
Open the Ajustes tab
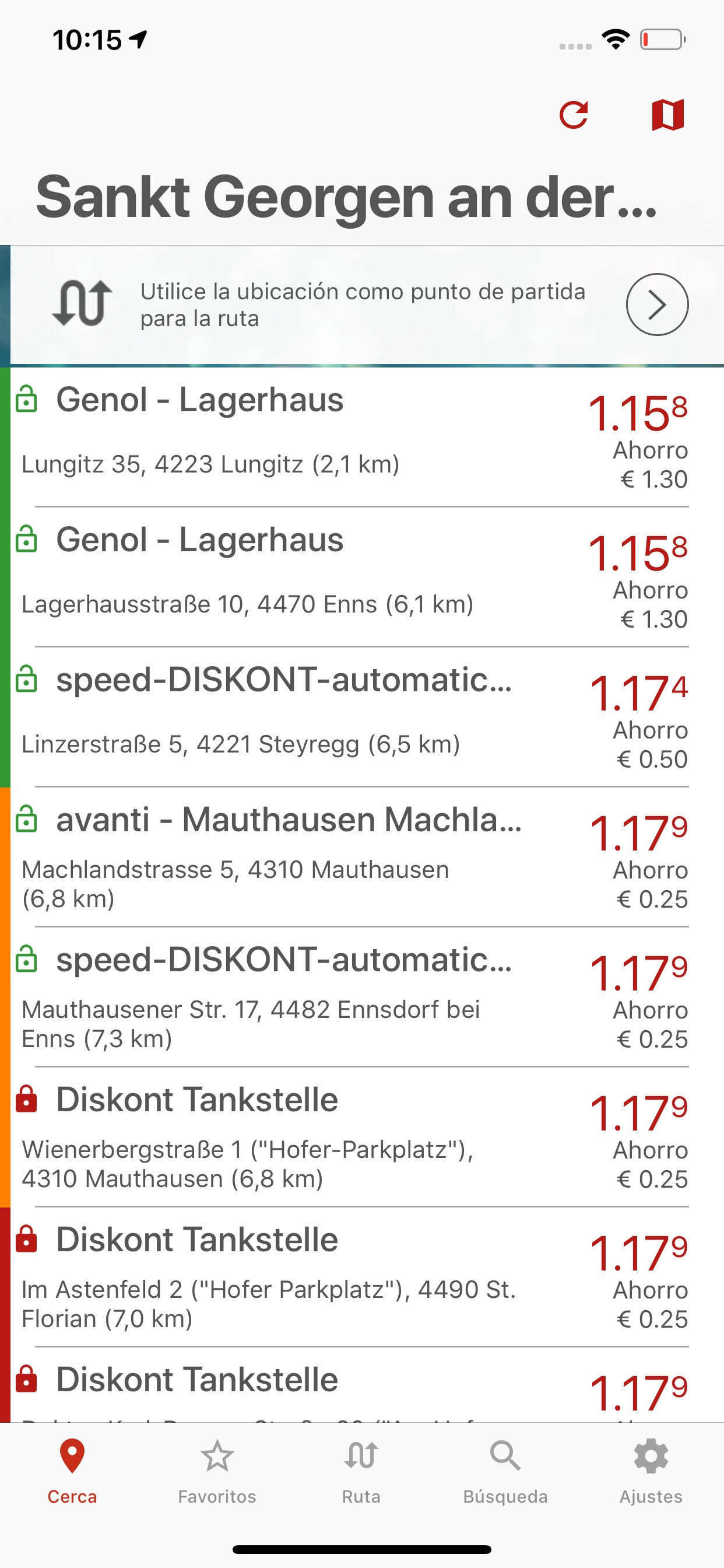click(651, 1471)
